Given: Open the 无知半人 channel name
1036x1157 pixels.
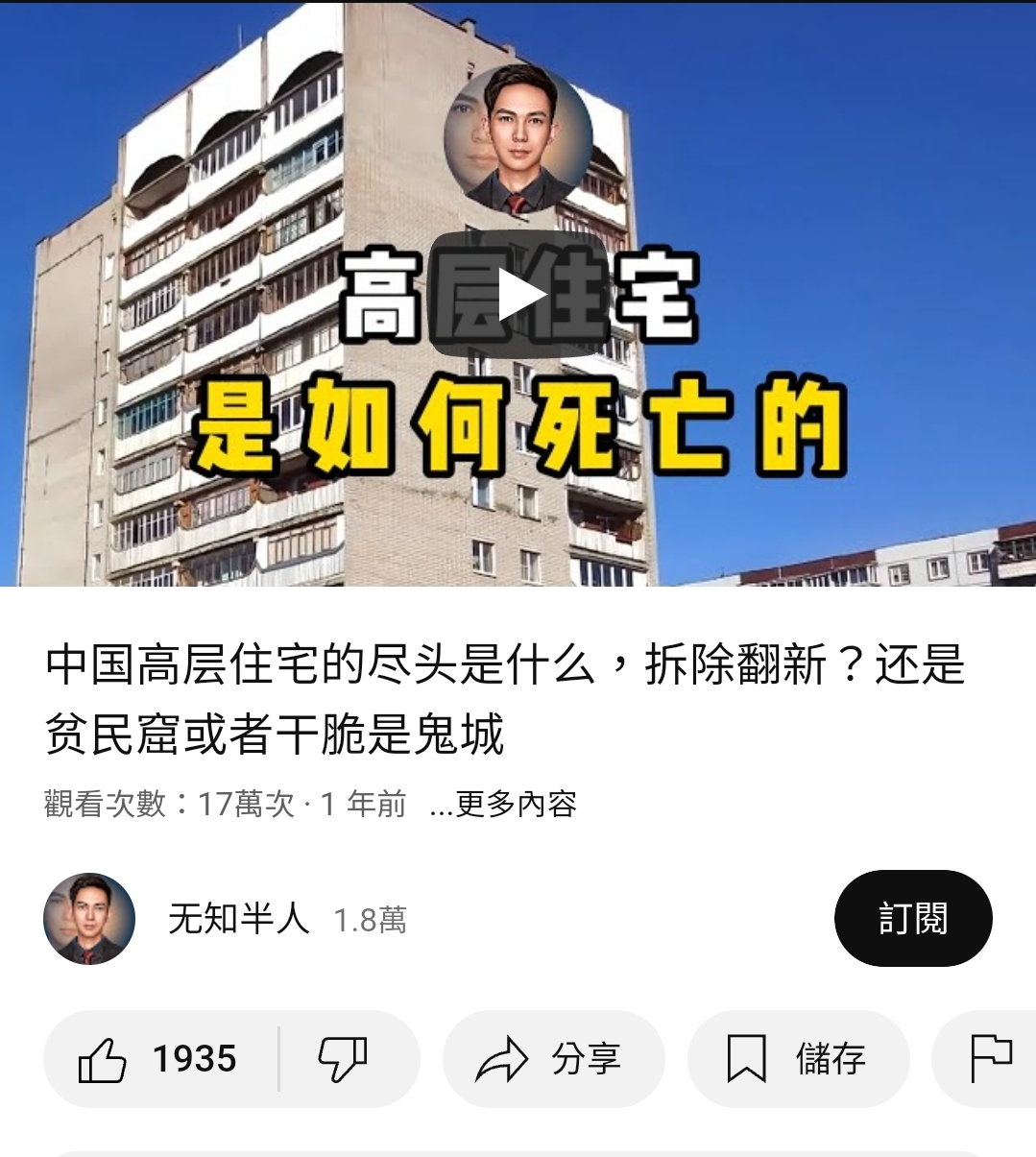Looking at the screenshot, I should (x=239, y=919).
